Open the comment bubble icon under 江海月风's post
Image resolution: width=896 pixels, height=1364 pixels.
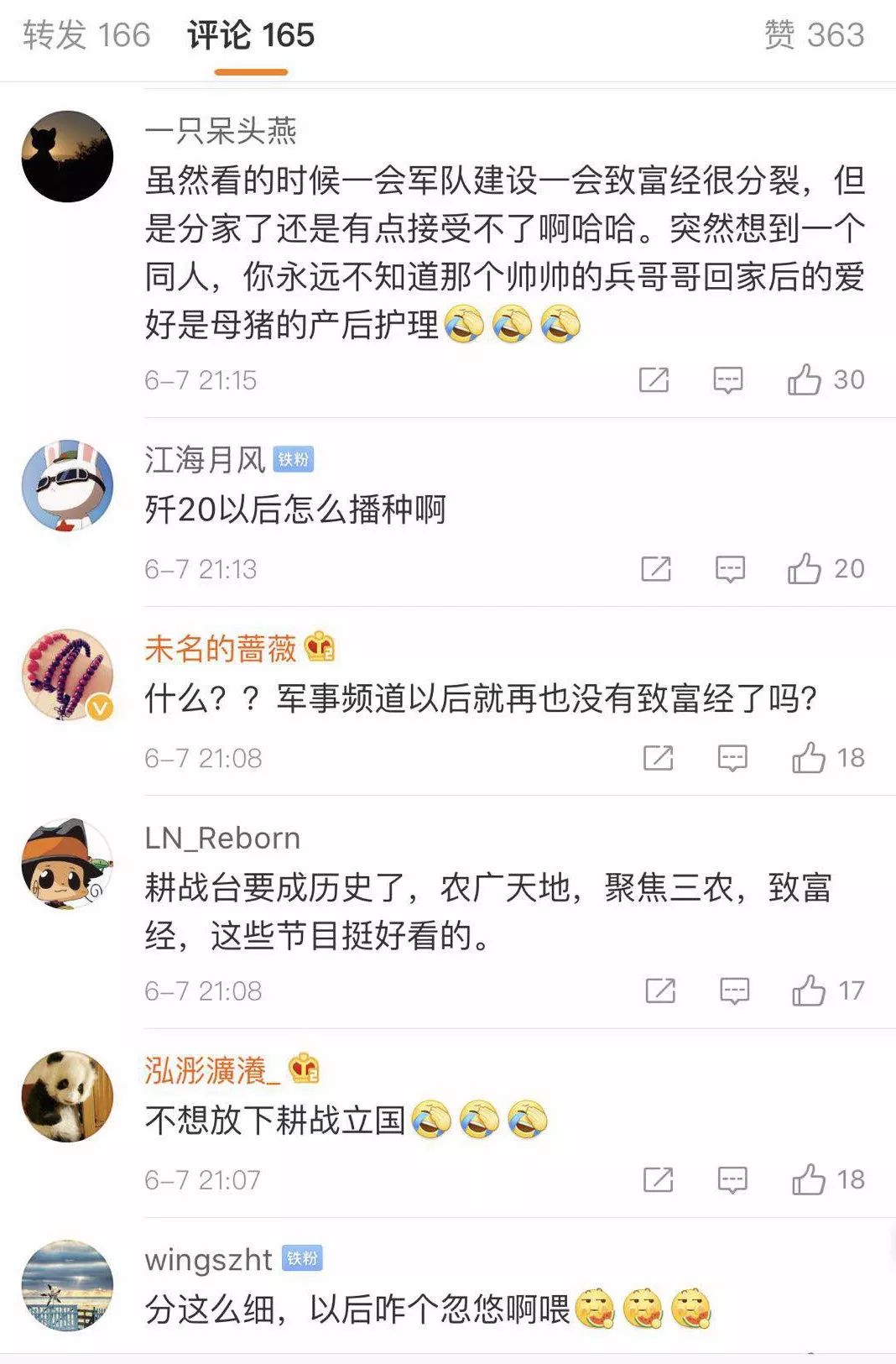click(732, 567)
